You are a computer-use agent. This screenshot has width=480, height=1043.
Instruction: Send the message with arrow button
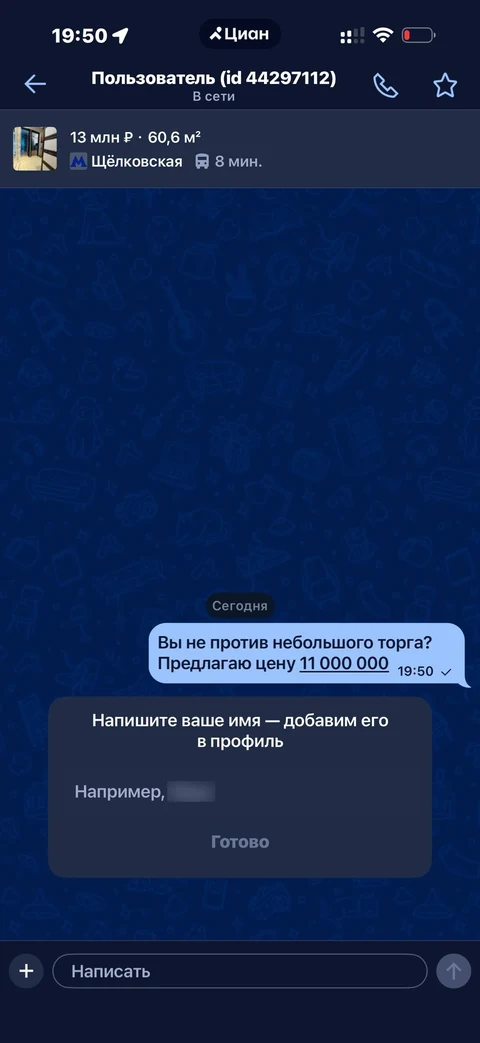click(453, 971)
